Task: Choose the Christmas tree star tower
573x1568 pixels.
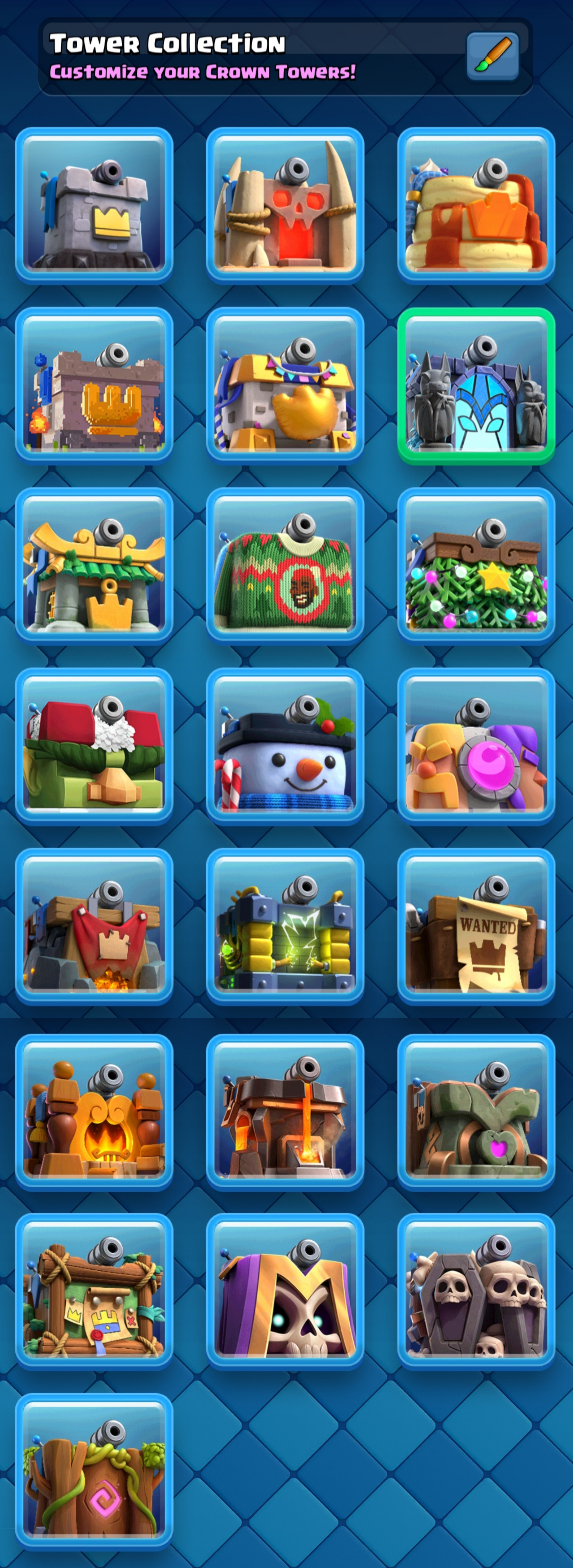Action: pos(476,565)
